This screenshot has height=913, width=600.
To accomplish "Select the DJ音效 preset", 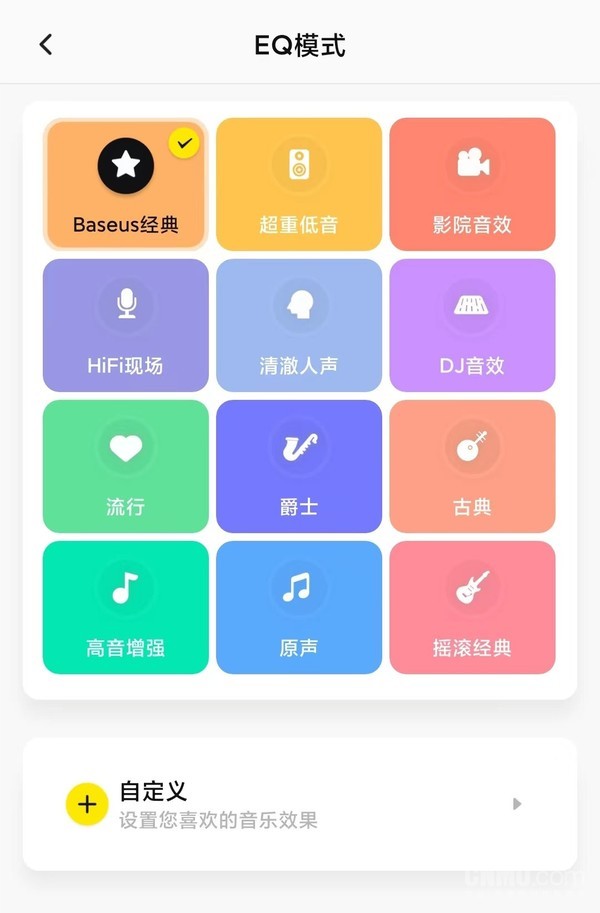I will point(472,325).
